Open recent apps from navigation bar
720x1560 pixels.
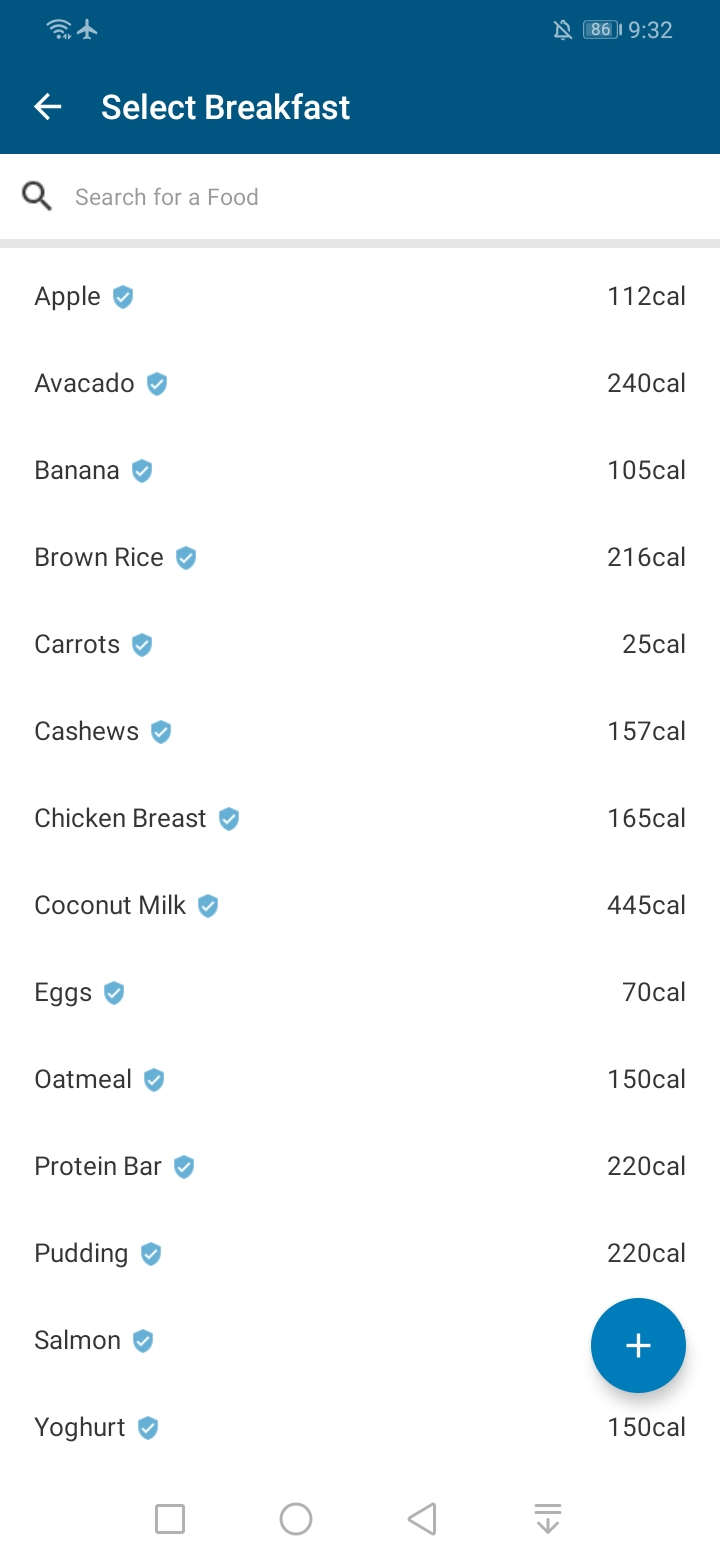[x=170, y=1519]
